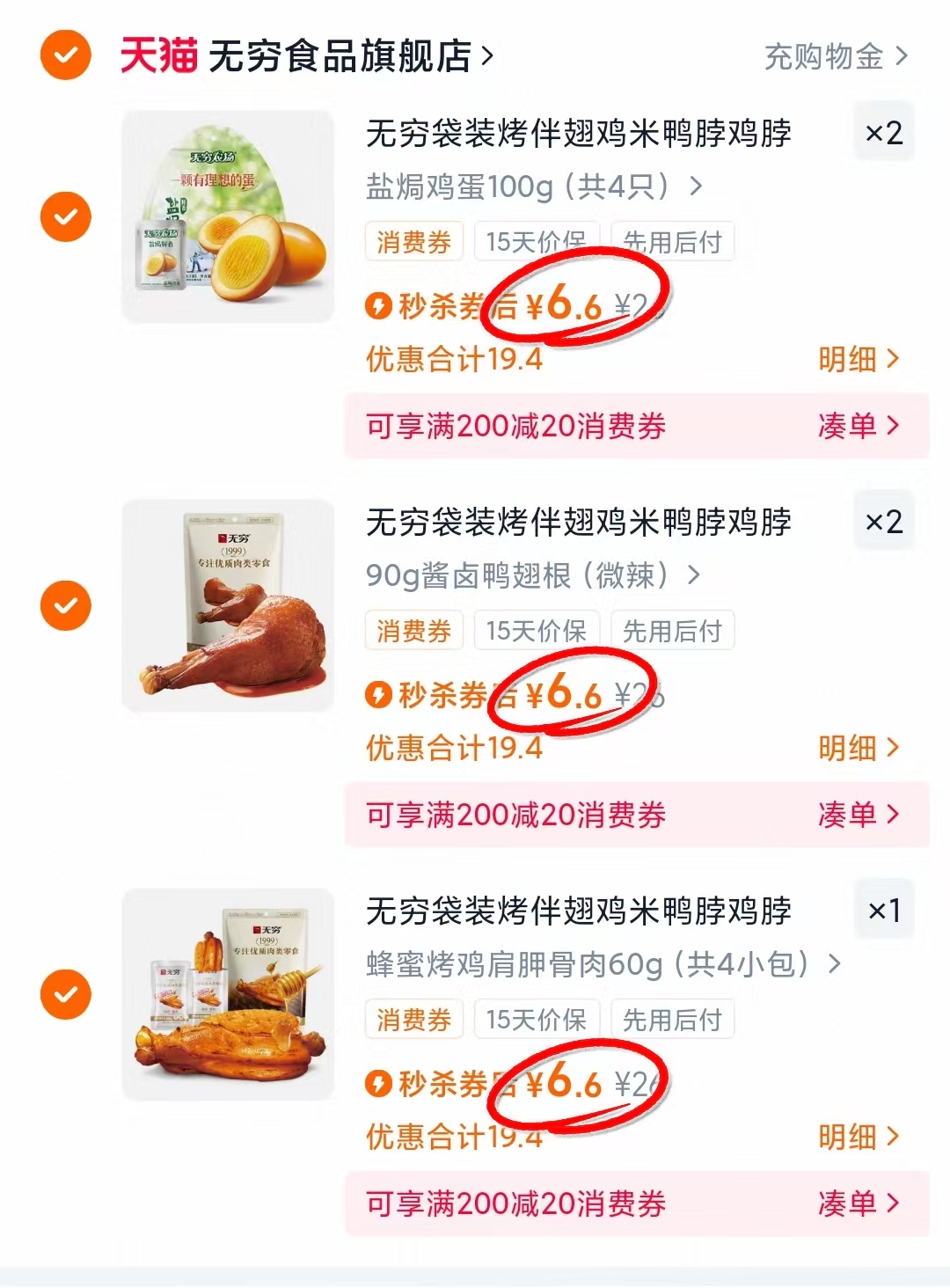Open store page via 无穷食品旗舰店 chevron
This screenshot has height=1288, width=950.
[x=488, y=55]
